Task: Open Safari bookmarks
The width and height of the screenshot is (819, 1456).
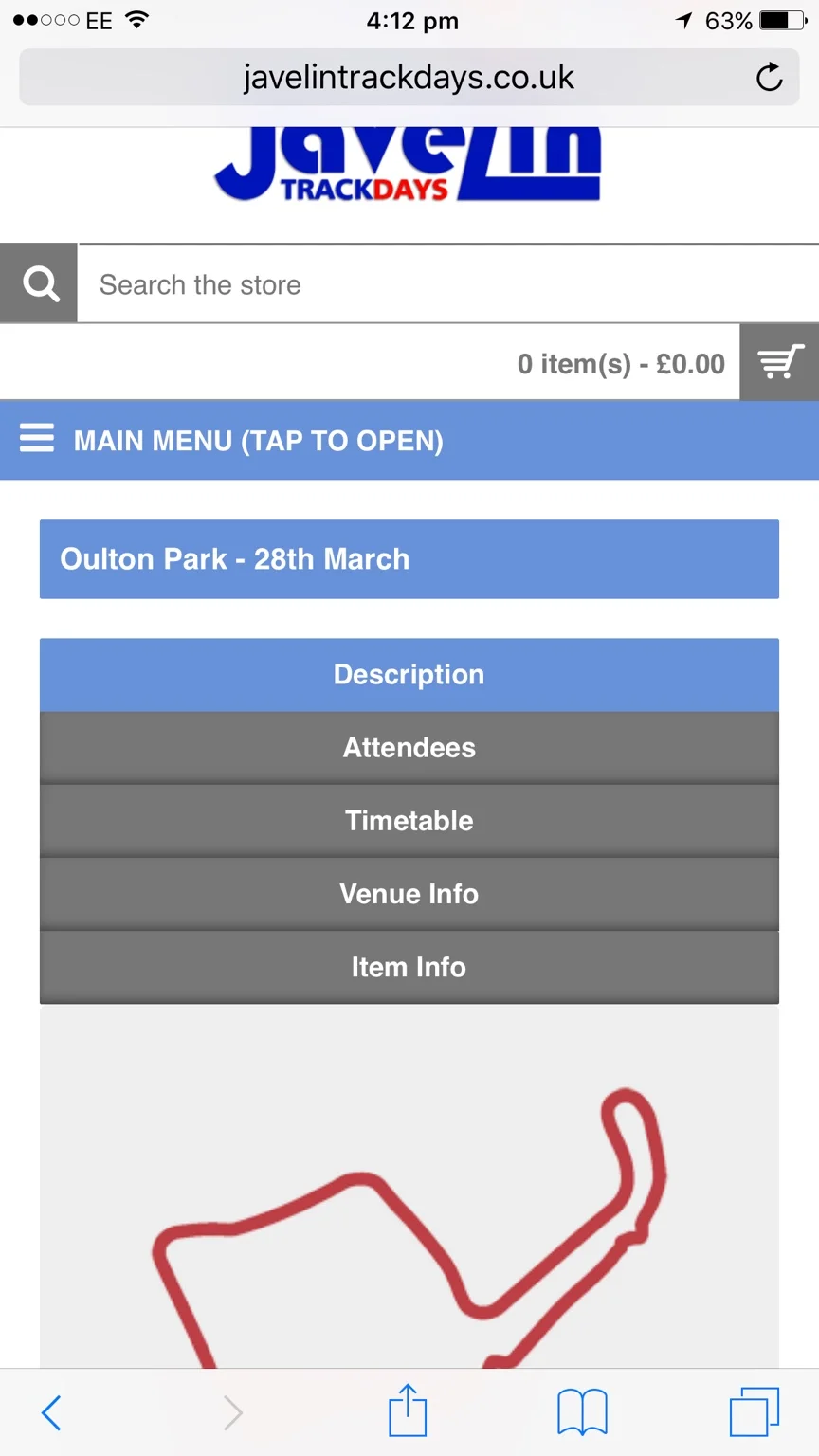Action: click(582, 1412)
